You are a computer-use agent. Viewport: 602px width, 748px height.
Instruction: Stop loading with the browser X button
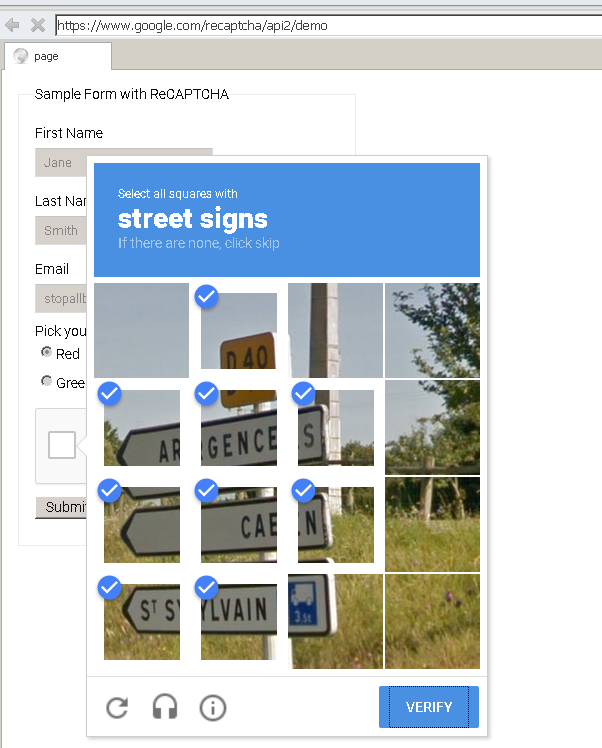37,25
